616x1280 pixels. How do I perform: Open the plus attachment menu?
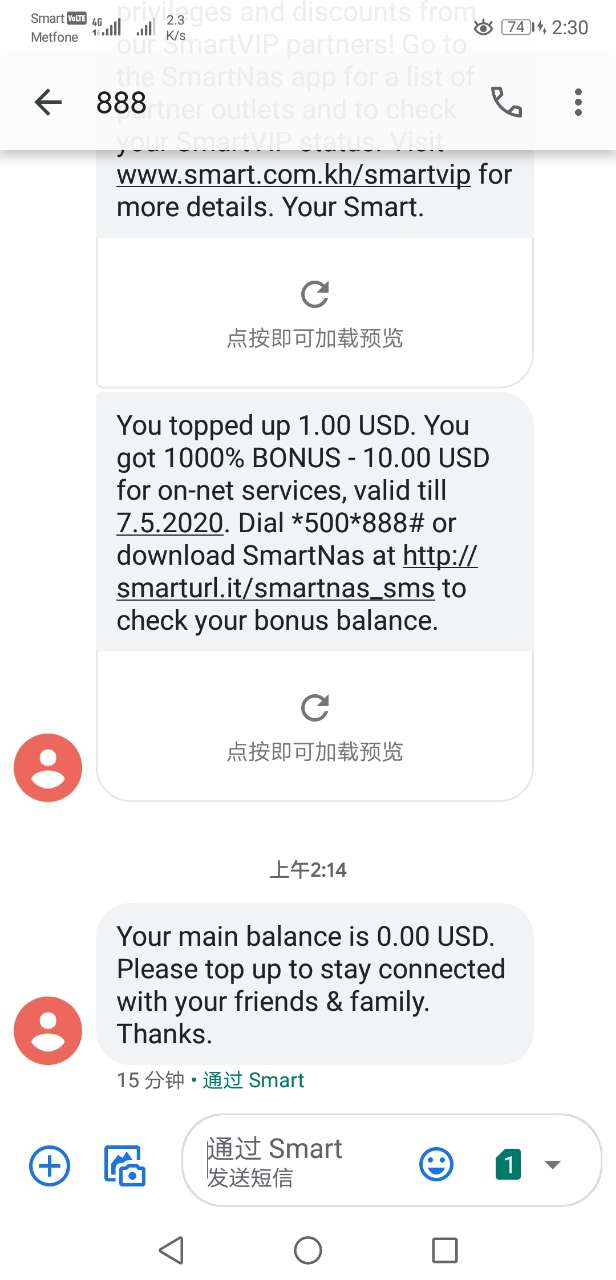49,1165
